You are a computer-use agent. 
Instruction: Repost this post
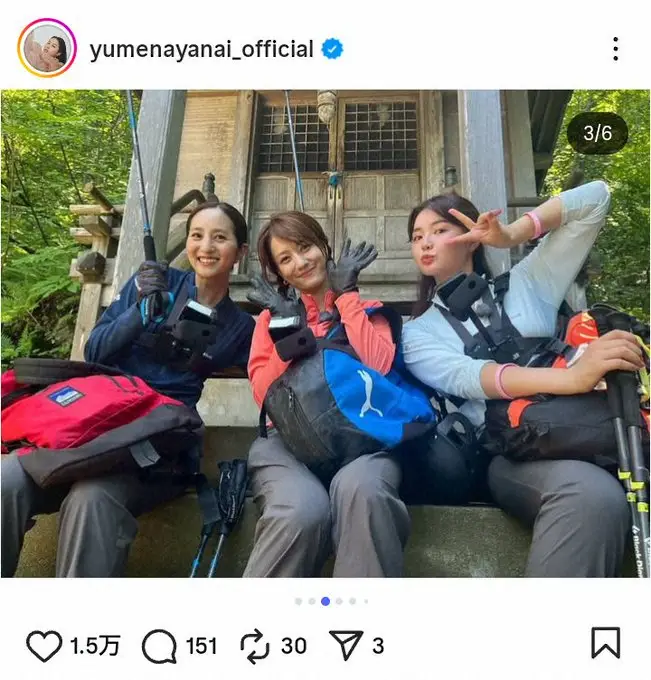(x=256, y=646)
